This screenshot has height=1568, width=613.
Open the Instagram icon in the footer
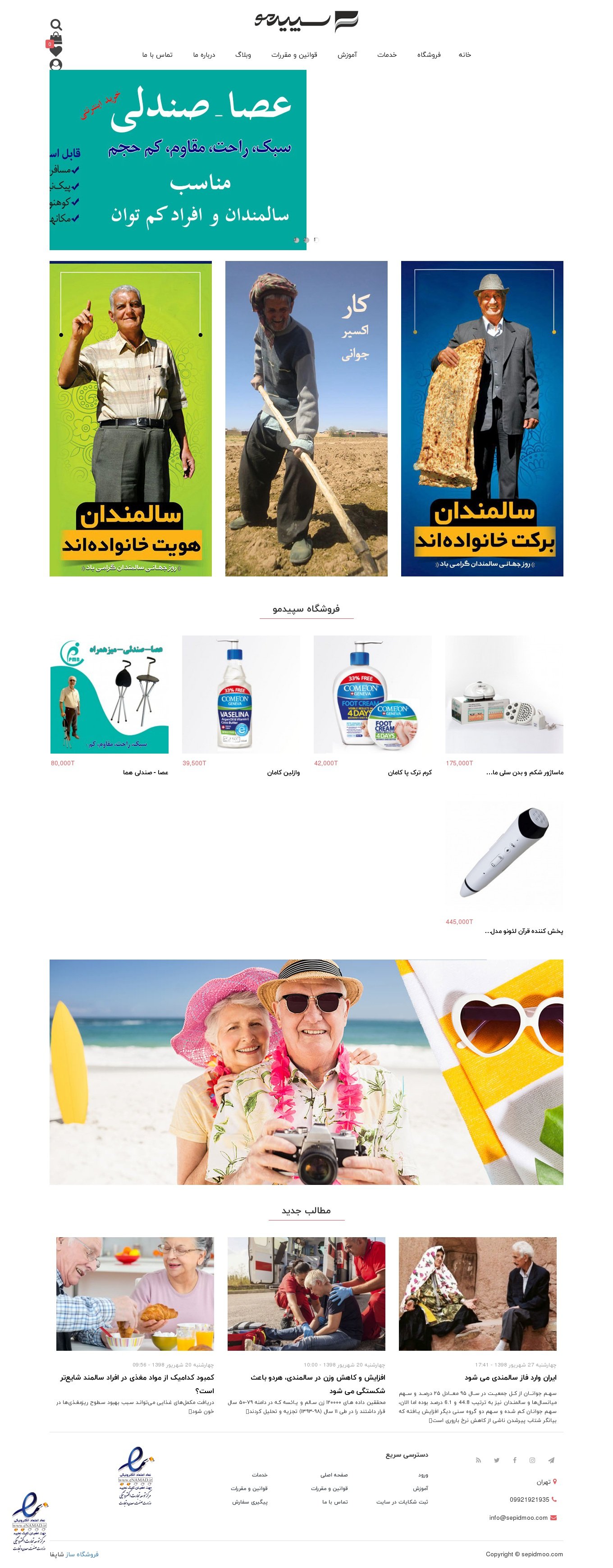click(x=532, y=1460)
